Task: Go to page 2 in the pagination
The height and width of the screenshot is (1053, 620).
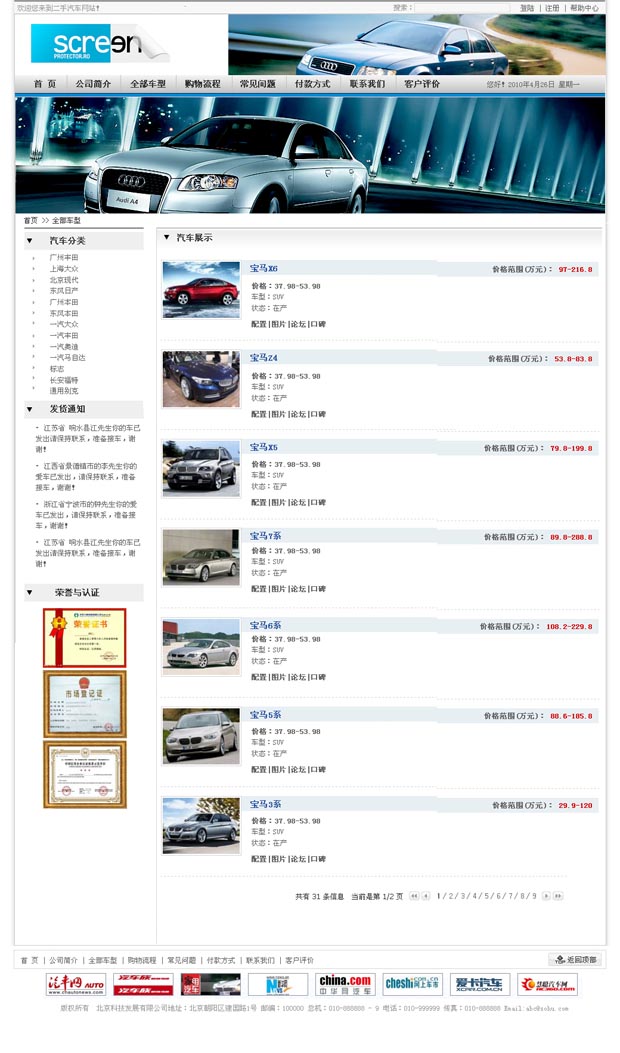Action: (x=451, y=896)
